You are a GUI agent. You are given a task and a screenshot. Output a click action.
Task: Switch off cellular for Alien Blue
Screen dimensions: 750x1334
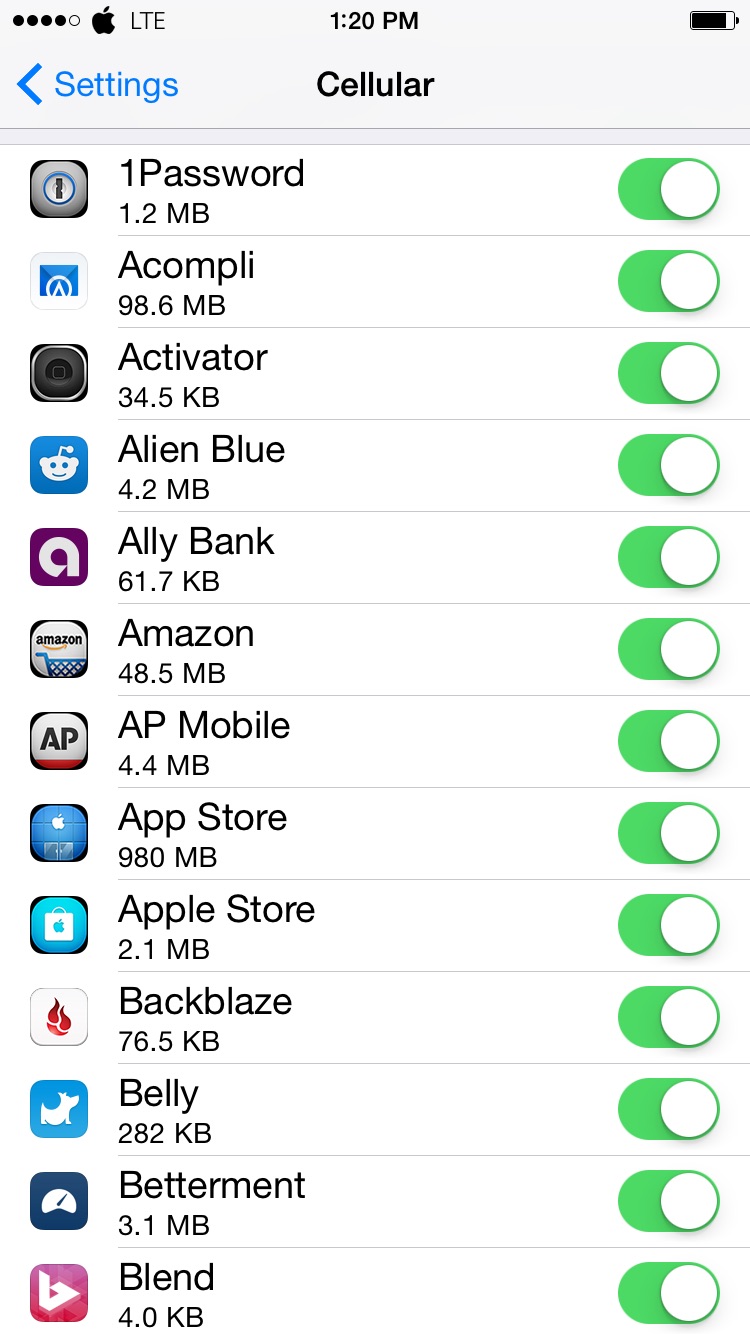pyautogui.click(x=669, y=465)
